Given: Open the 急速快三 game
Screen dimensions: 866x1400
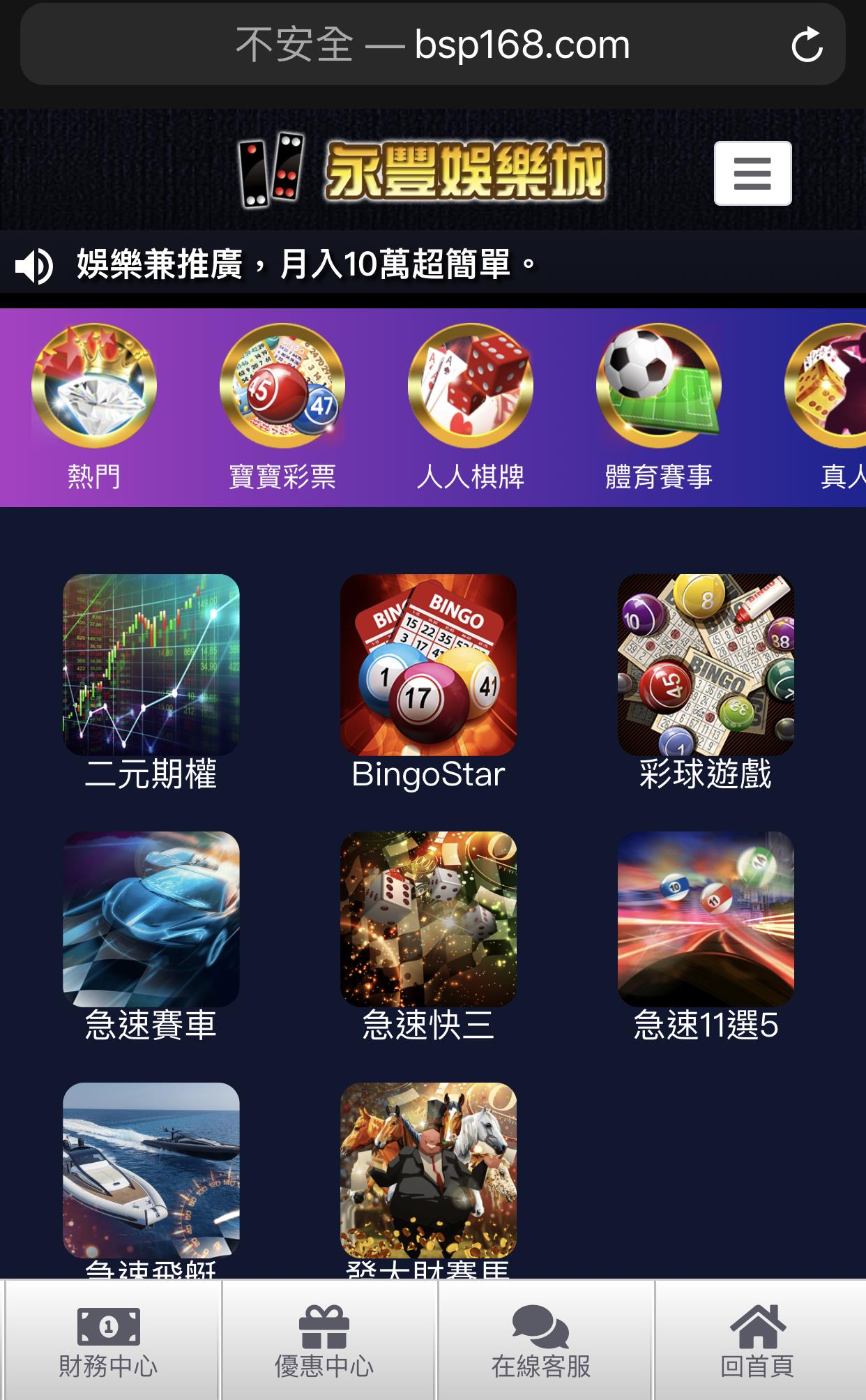Looking at the screenshot, I should 428,921.
